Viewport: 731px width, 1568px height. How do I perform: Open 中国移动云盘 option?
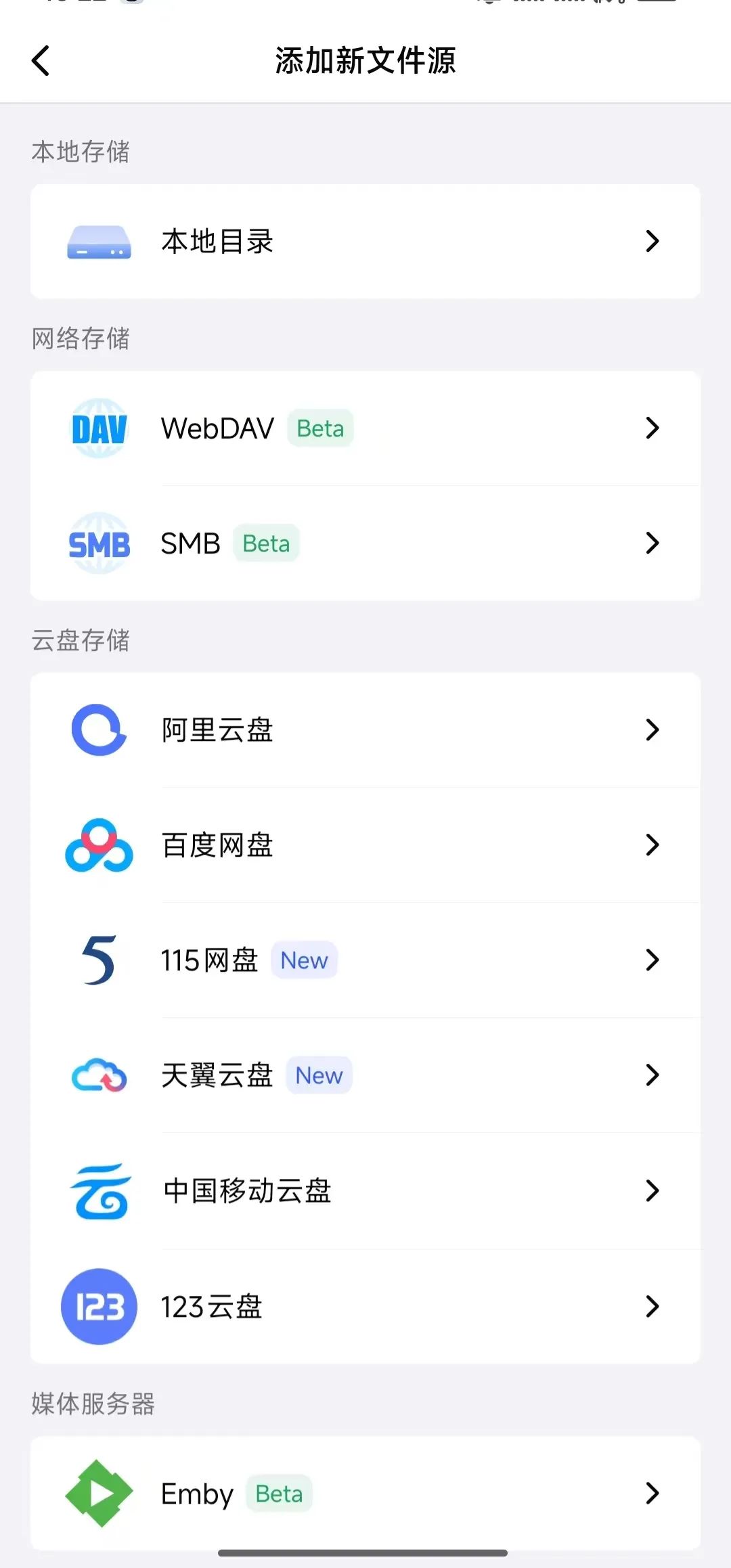point(365,1191)
